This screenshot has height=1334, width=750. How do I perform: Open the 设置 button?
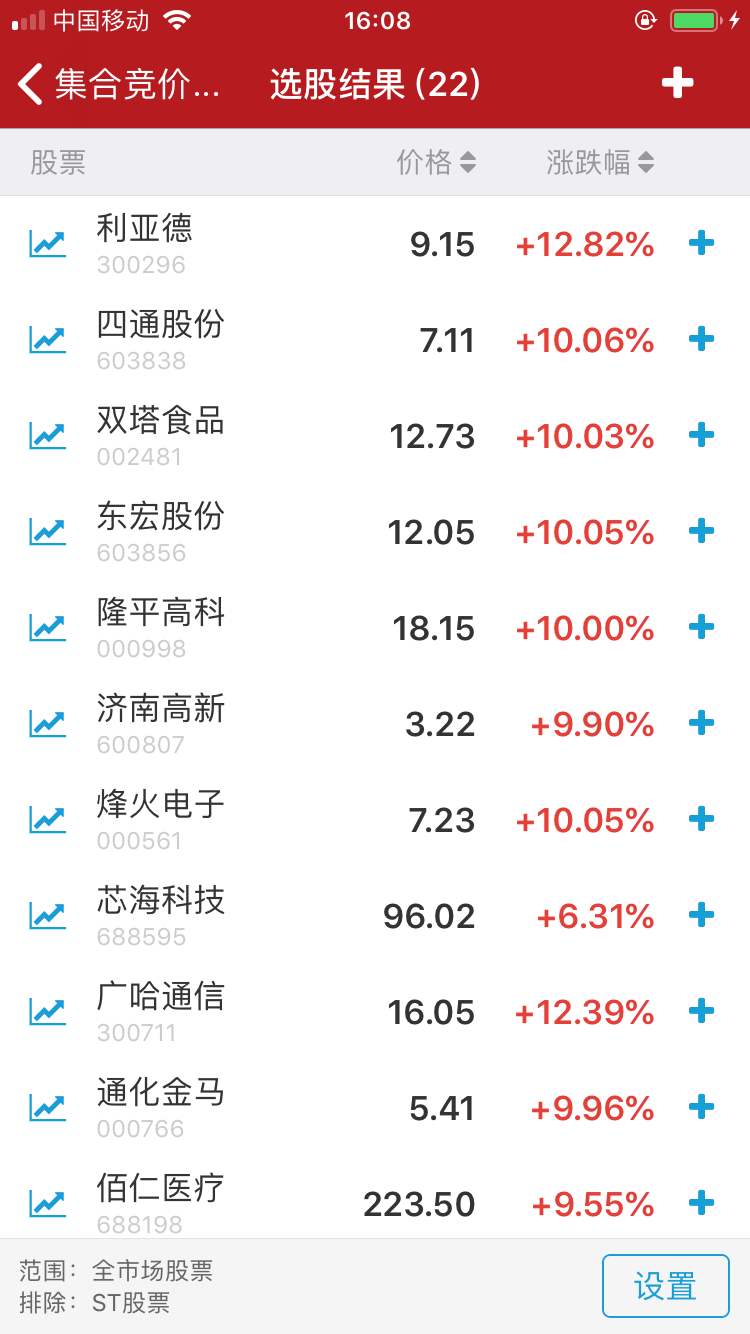tap(665, 1286)
